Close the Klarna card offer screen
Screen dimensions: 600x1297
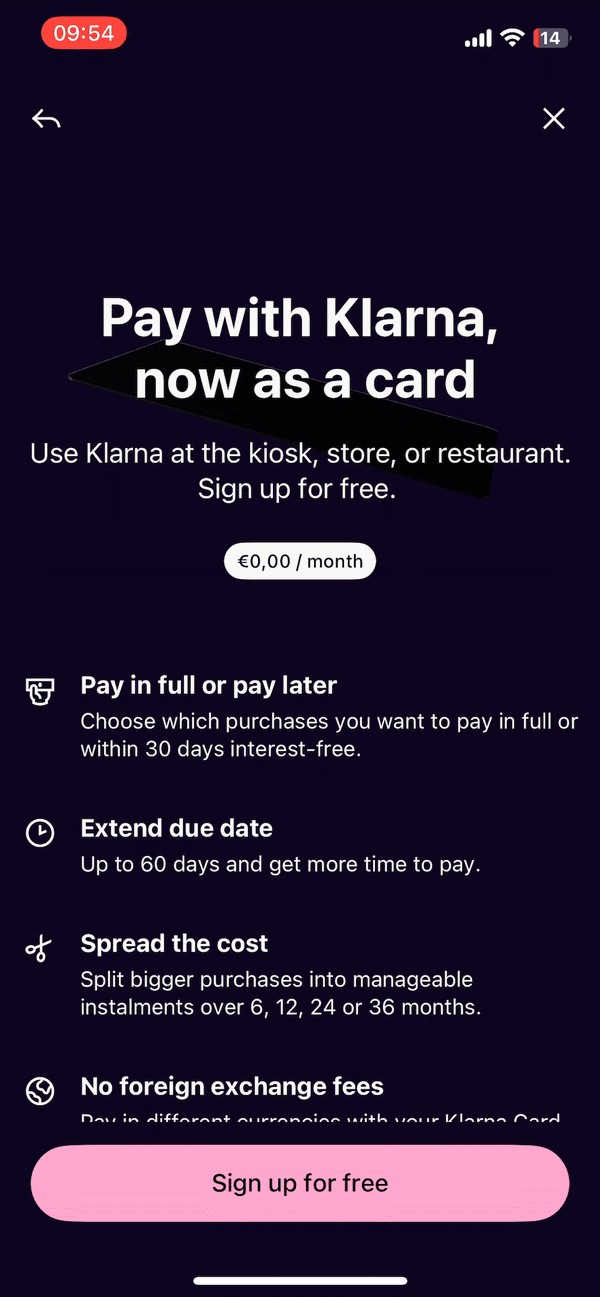pos(553,119)
